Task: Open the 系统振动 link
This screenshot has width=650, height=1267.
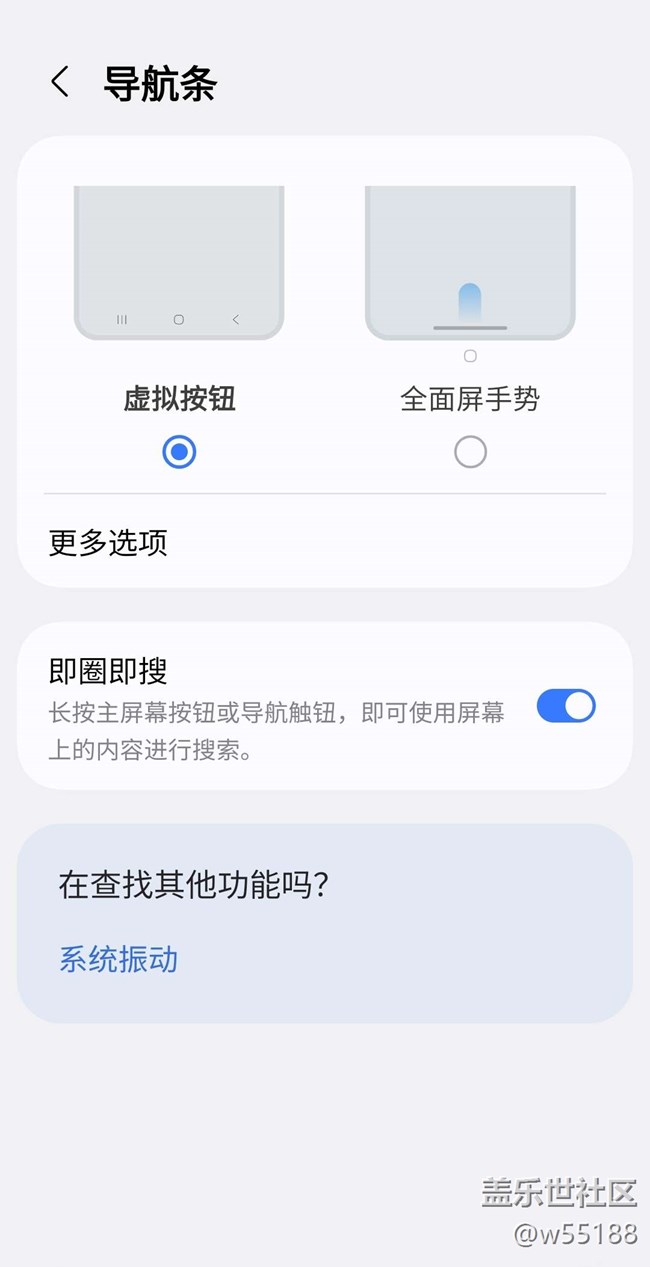Action: pos(118,960)
